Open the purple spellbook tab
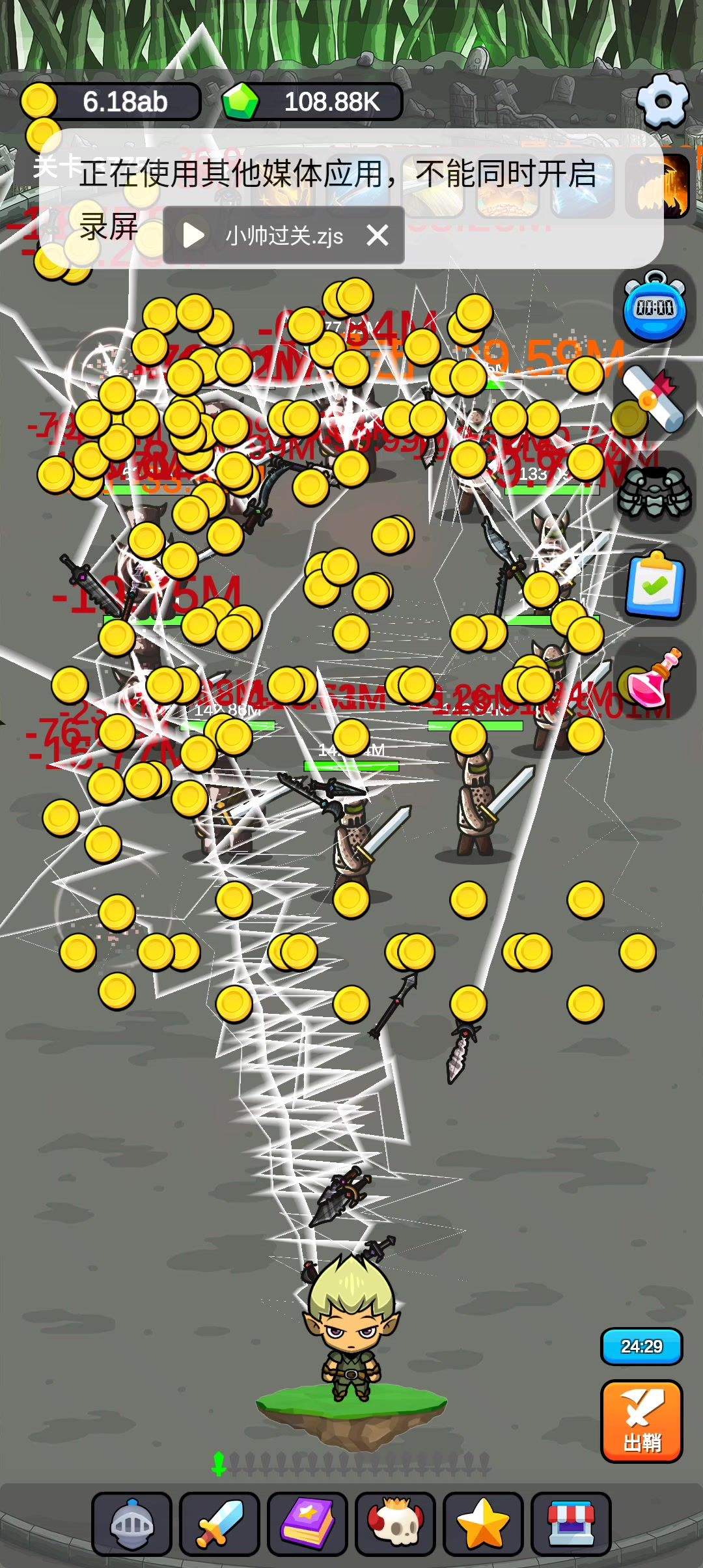This screenshot has height=1568, width=703. pyautogui.click(x=308, y=1524)
